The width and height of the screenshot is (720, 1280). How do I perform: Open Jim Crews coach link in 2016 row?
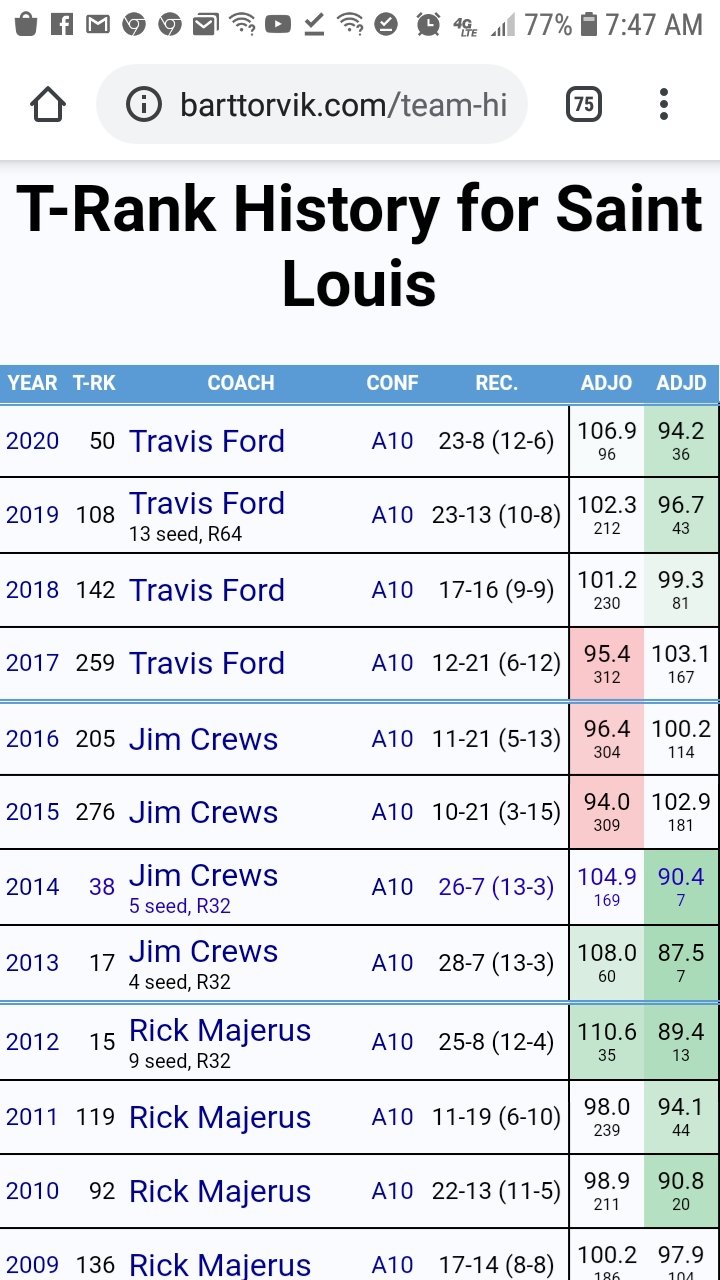coord(204,739)
